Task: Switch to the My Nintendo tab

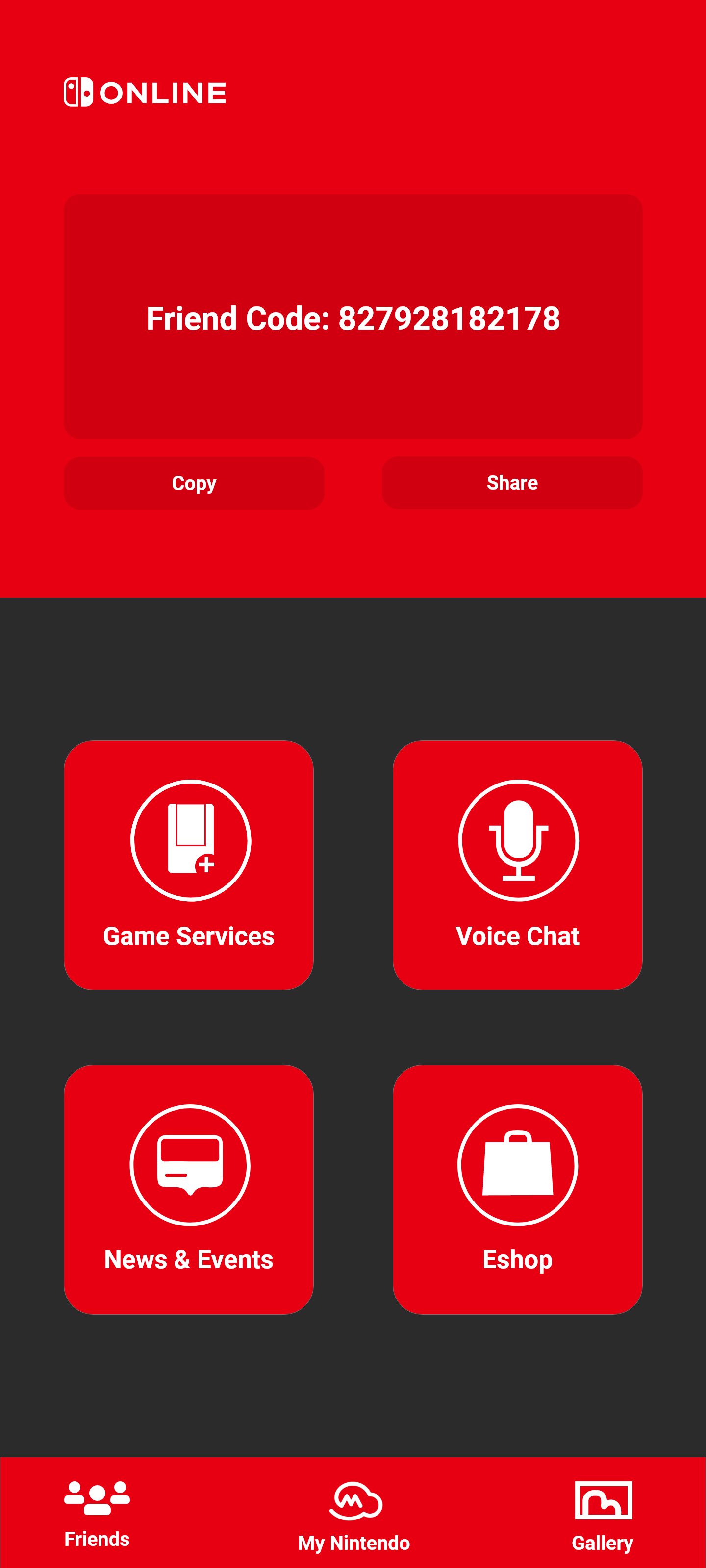Action: [x=354, y=1516]
